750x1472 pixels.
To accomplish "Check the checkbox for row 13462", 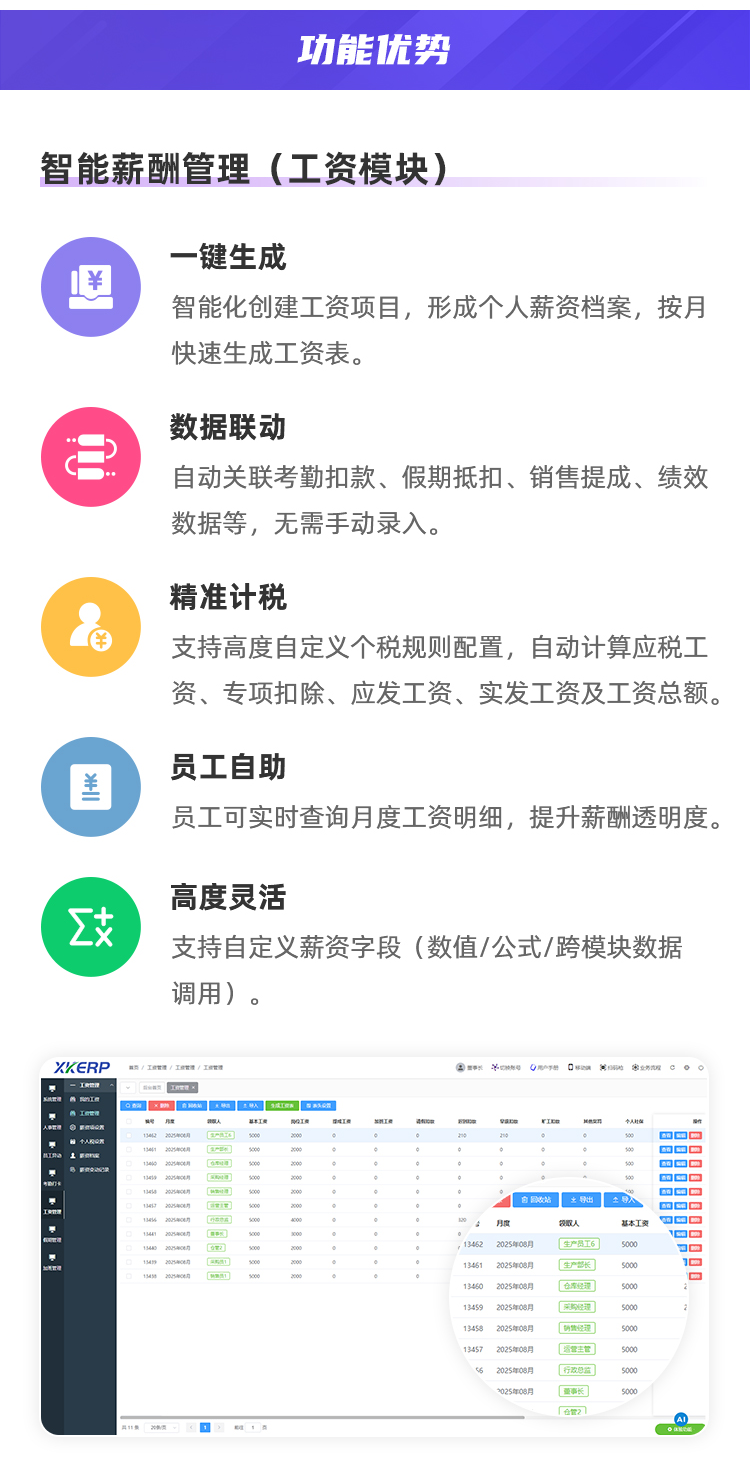I will [128, 1135].
